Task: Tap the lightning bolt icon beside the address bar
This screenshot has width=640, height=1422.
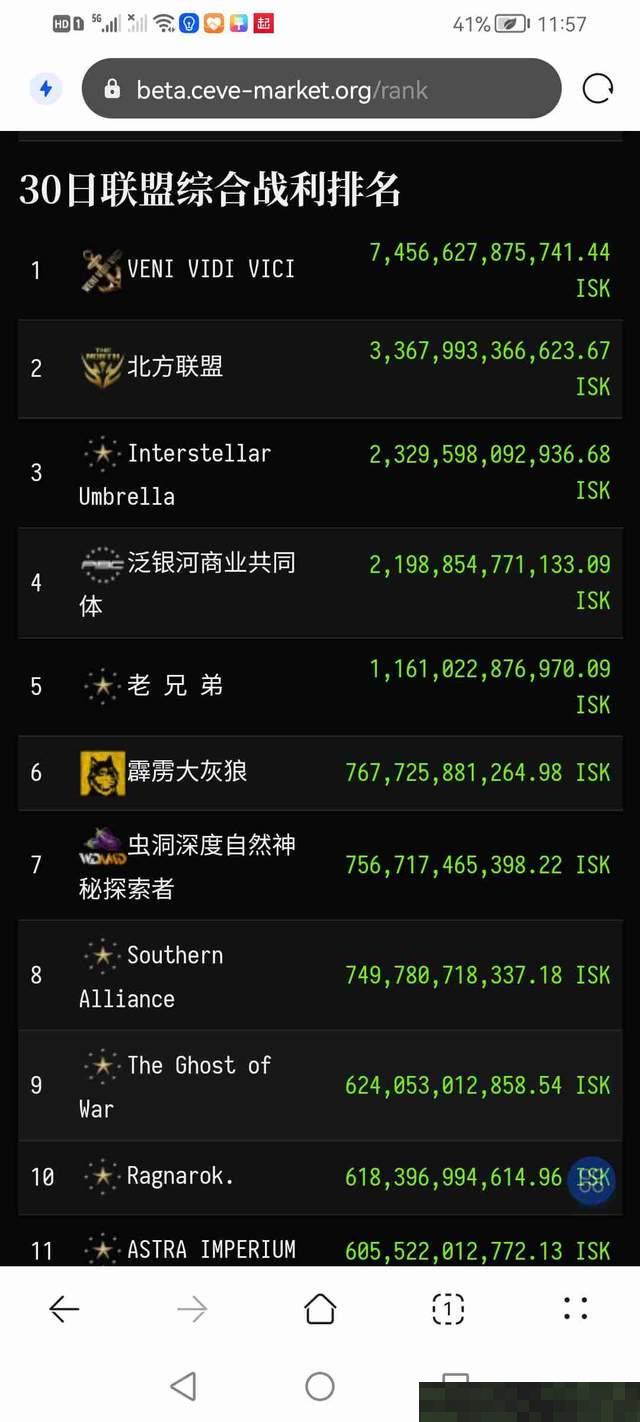Action: tap(45, 89)
